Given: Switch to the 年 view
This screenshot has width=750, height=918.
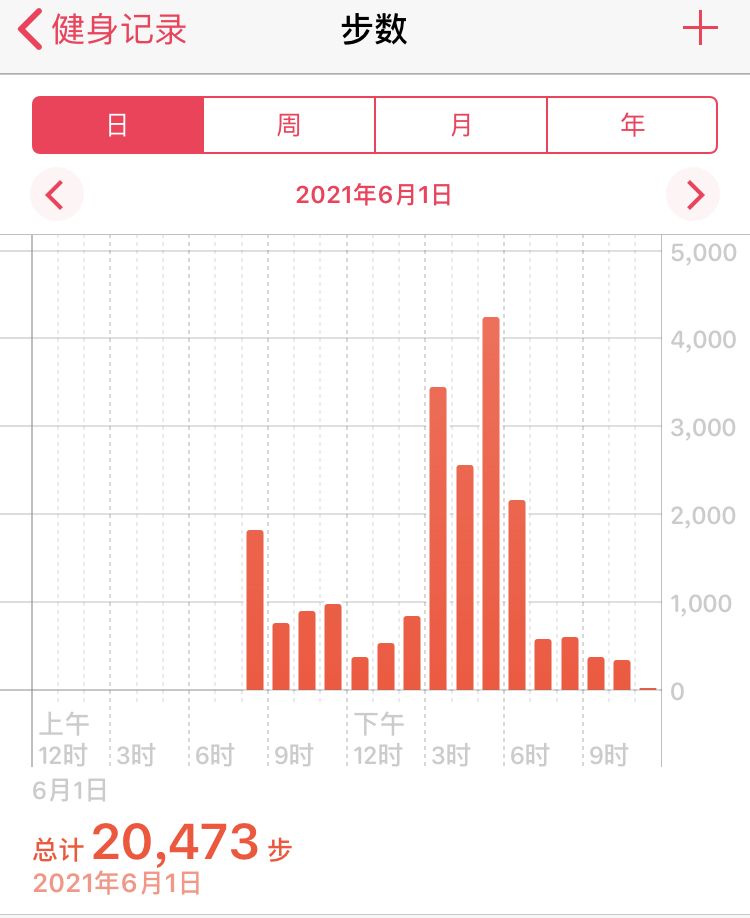Looking at the screenshot, I should 632,125.
